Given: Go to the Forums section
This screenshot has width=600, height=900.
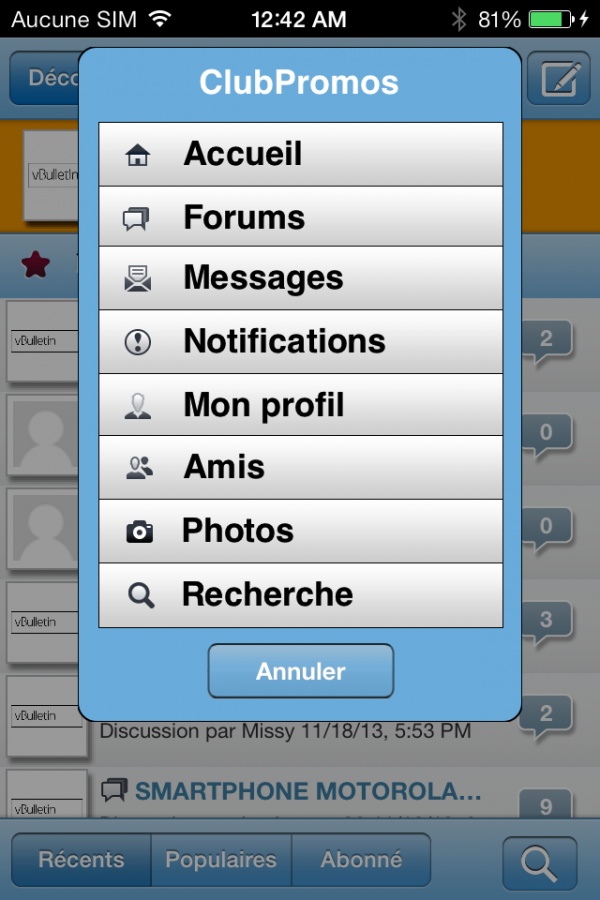Looking at the screenshot, I should (300, 217).
